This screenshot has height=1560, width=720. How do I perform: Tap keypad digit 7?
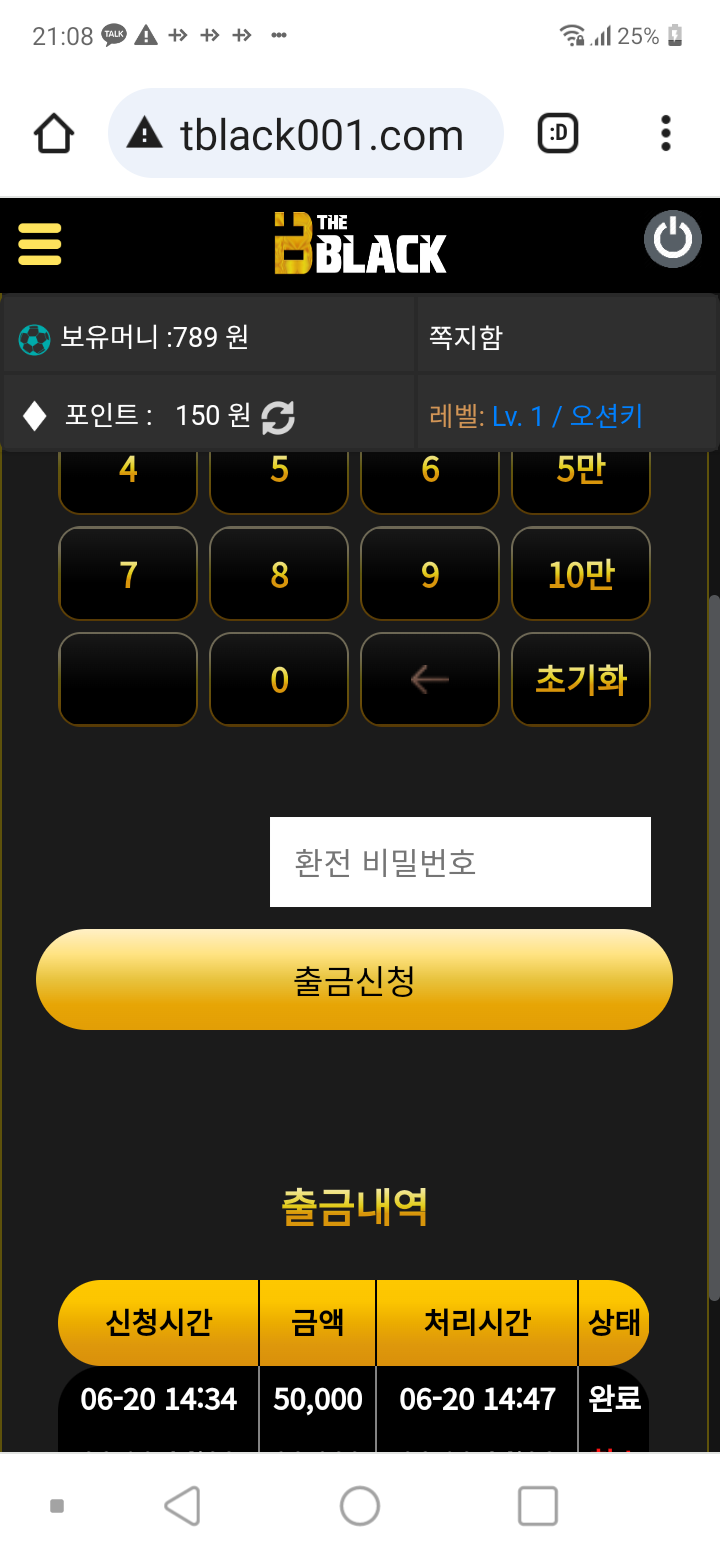click(128, 574)
